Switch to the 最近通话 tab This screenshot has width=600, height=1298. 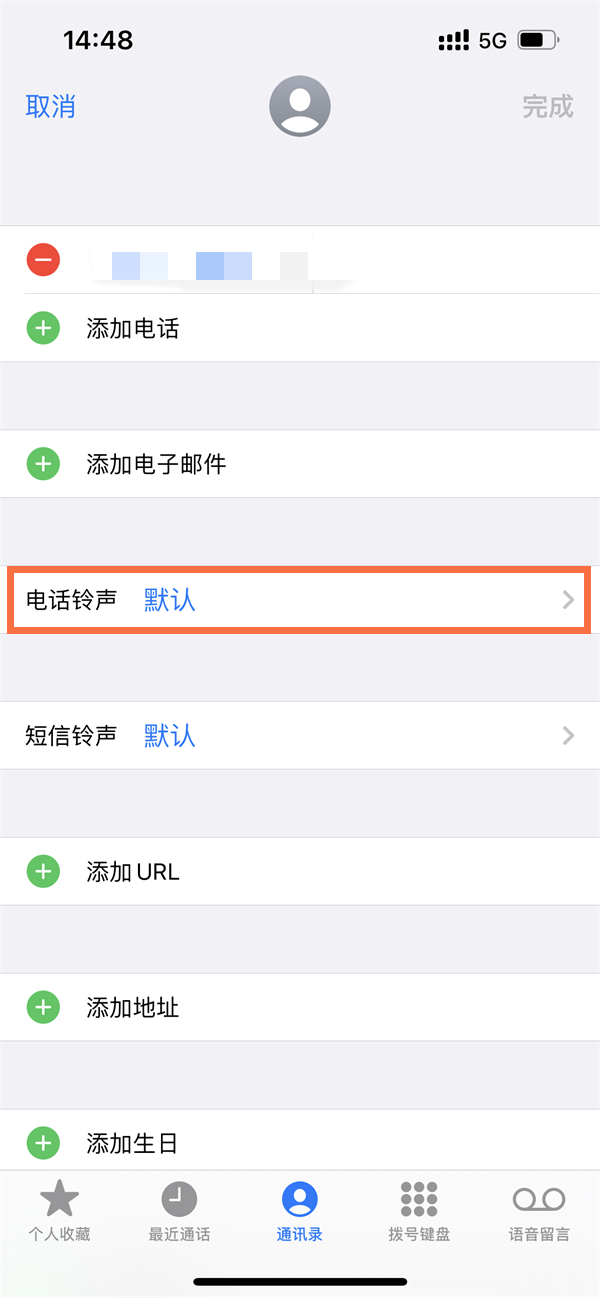click(x=179, y=1210)
